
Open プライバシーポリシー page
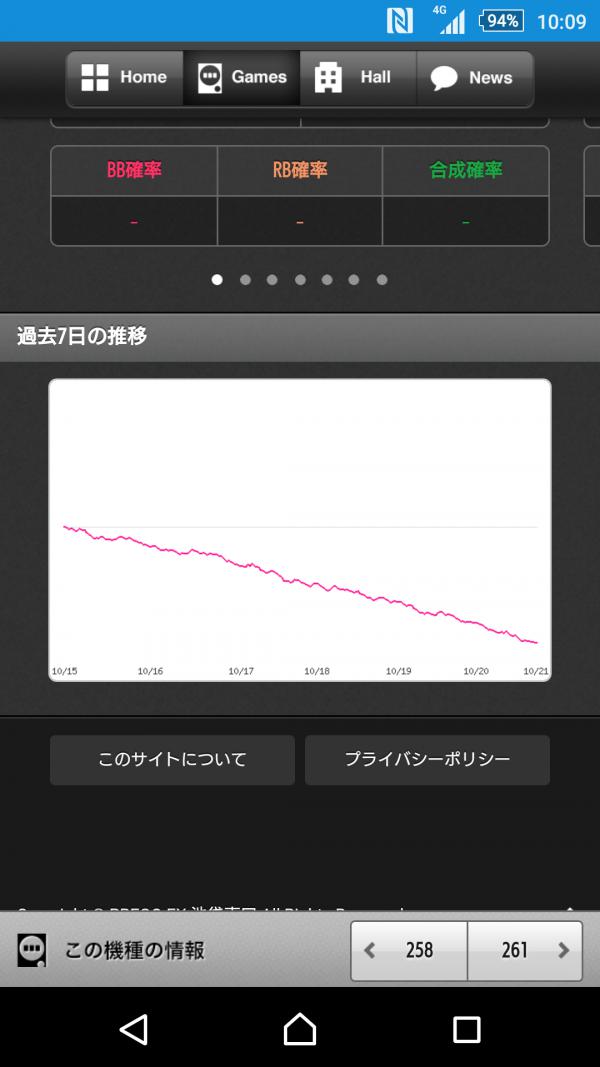pos(427,760)
